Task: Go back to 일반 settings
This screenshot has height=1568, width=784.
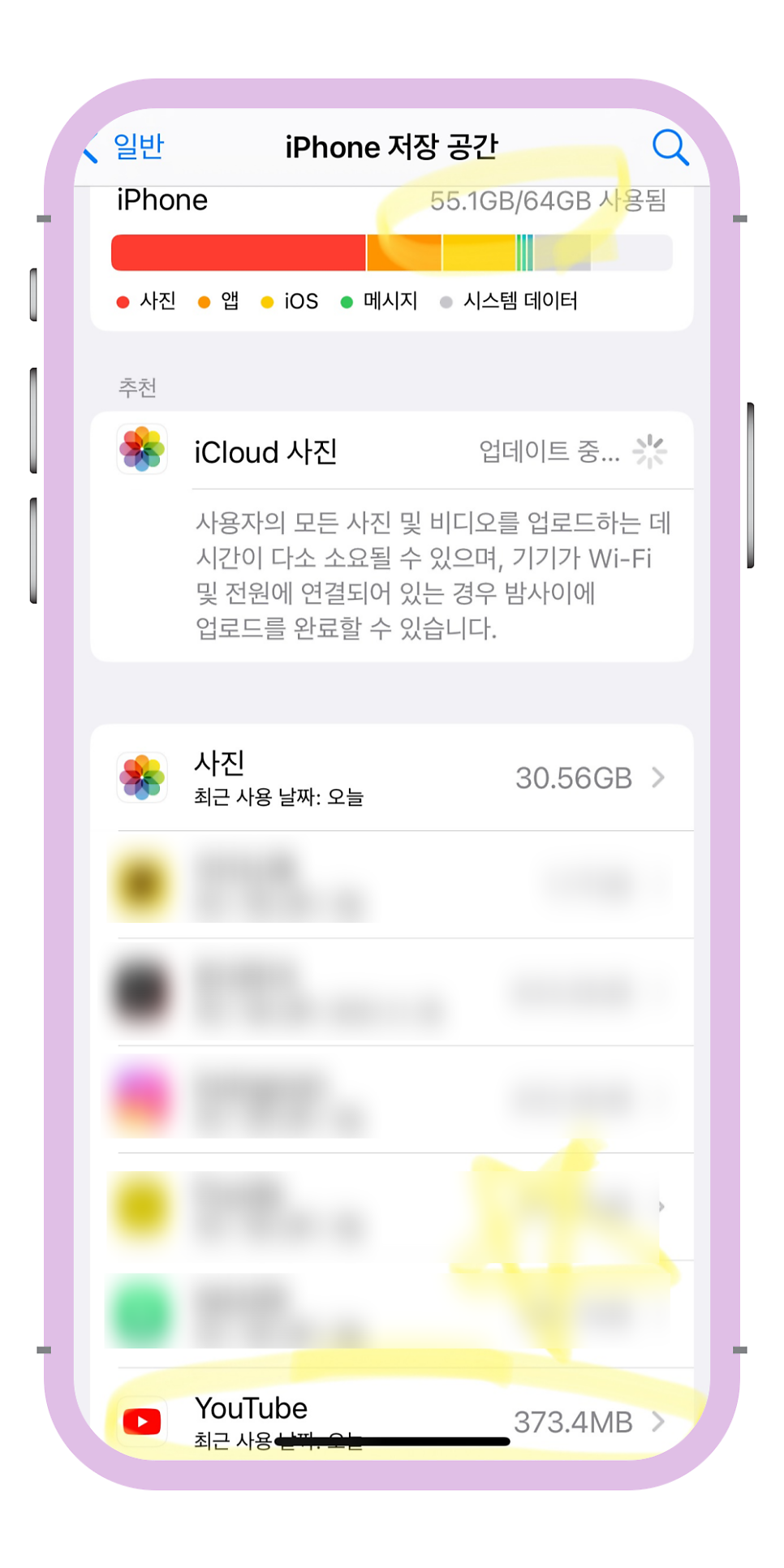Action: 124,147
